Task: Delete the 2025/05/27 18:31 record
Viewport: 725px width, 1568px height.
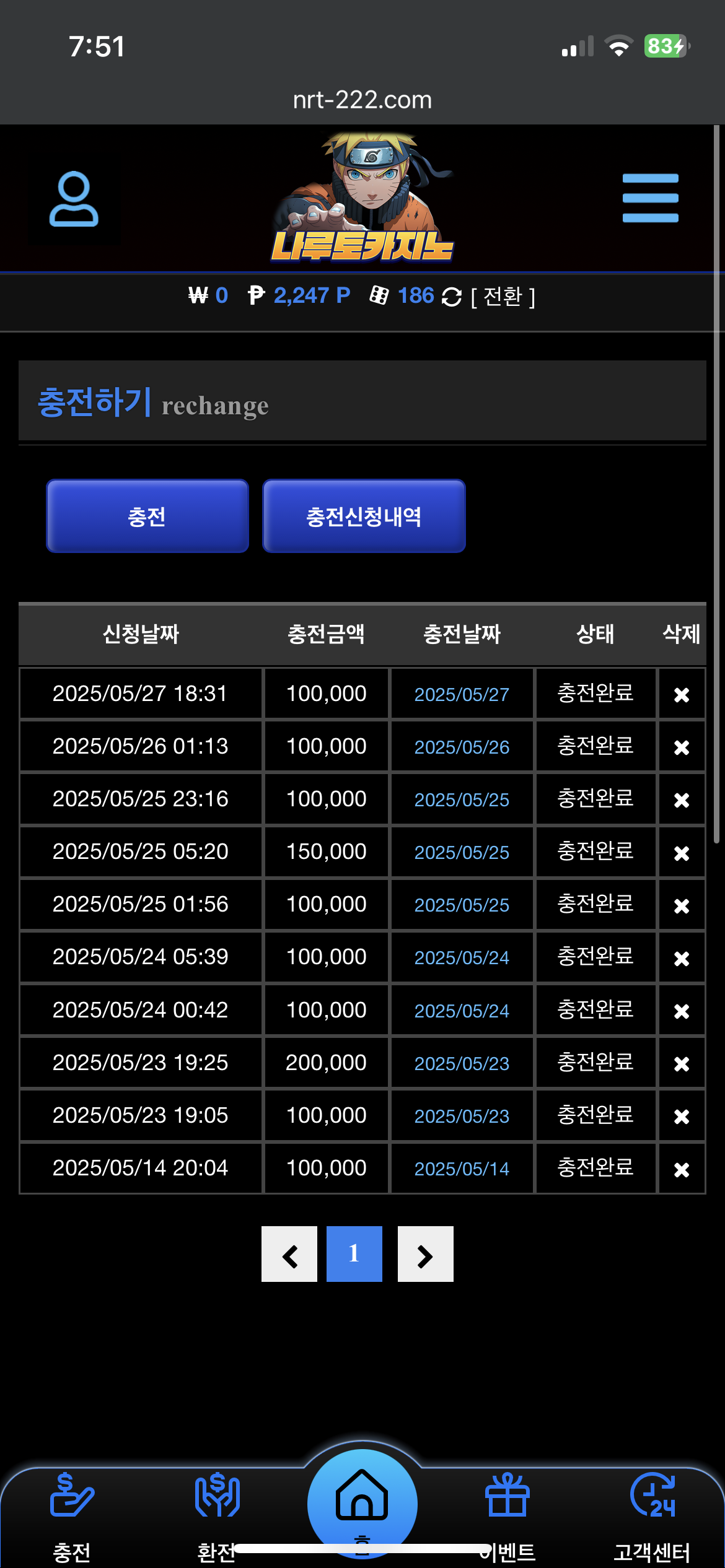Action: (x=682, y=695)
